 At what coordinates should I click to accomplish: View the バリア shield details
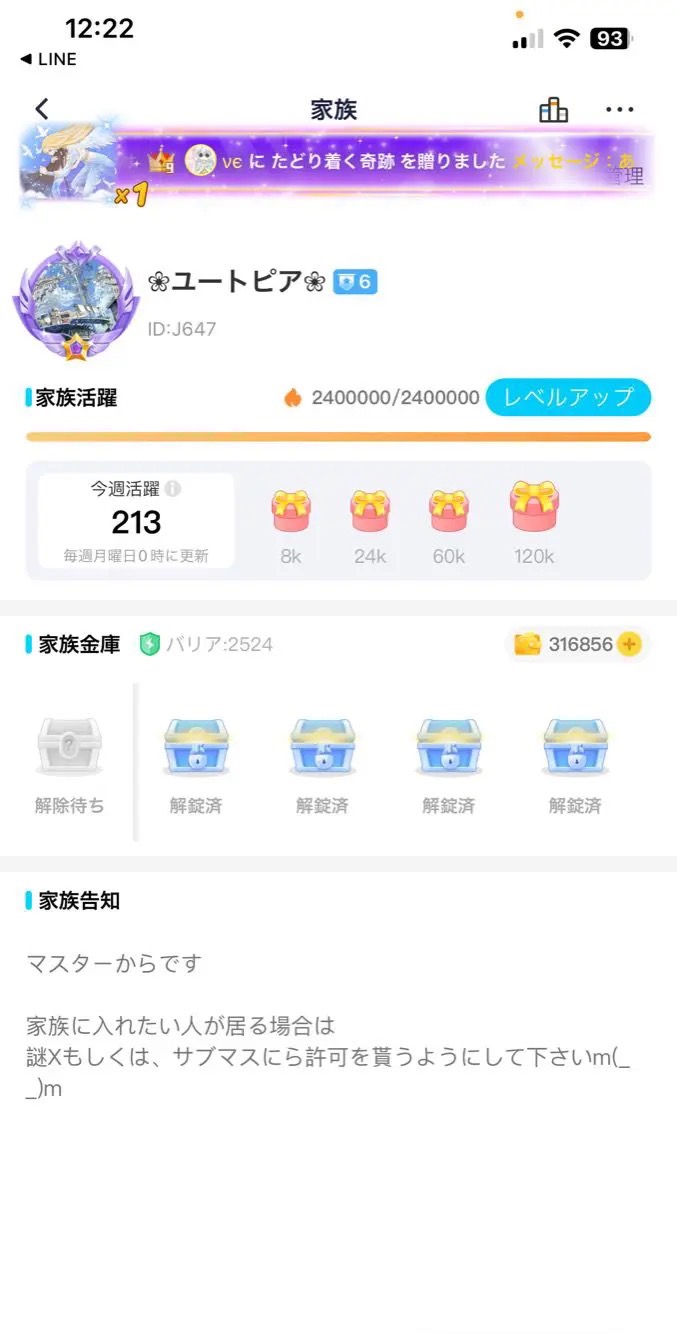tap(150, 644)
